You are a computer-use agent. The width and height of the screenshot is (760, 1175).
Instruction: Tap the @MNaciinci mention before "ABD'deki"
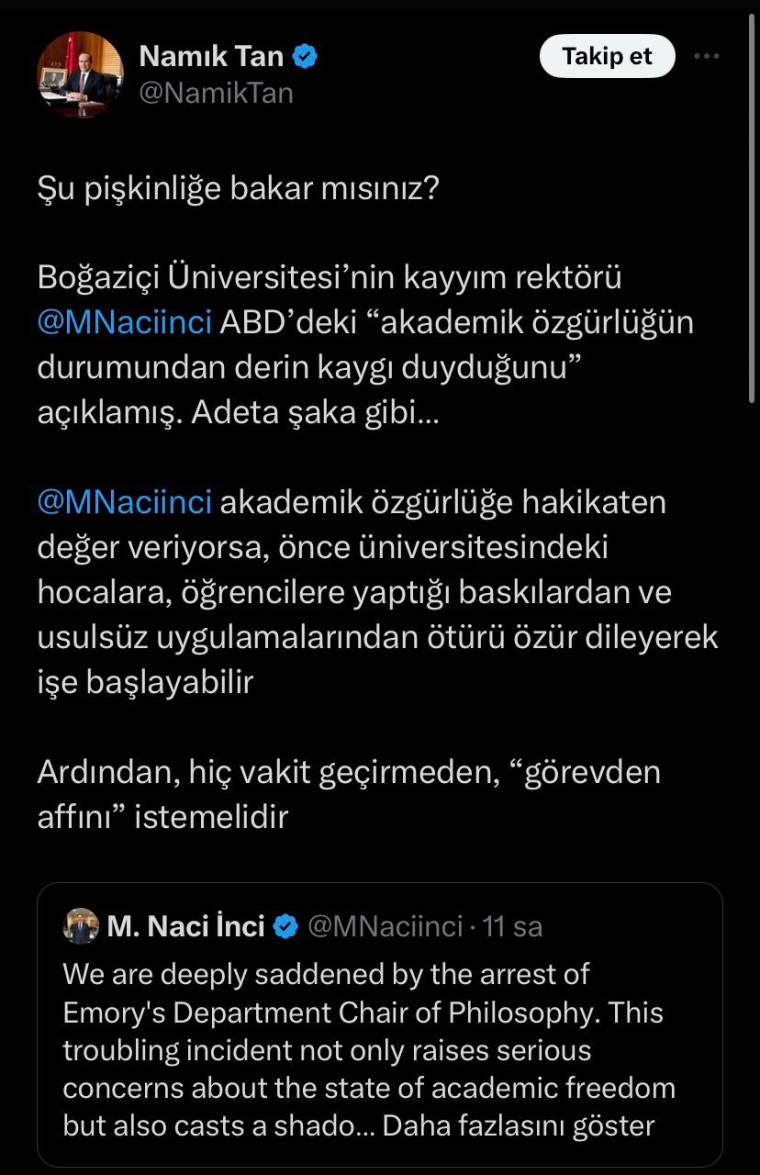[123, 324]
